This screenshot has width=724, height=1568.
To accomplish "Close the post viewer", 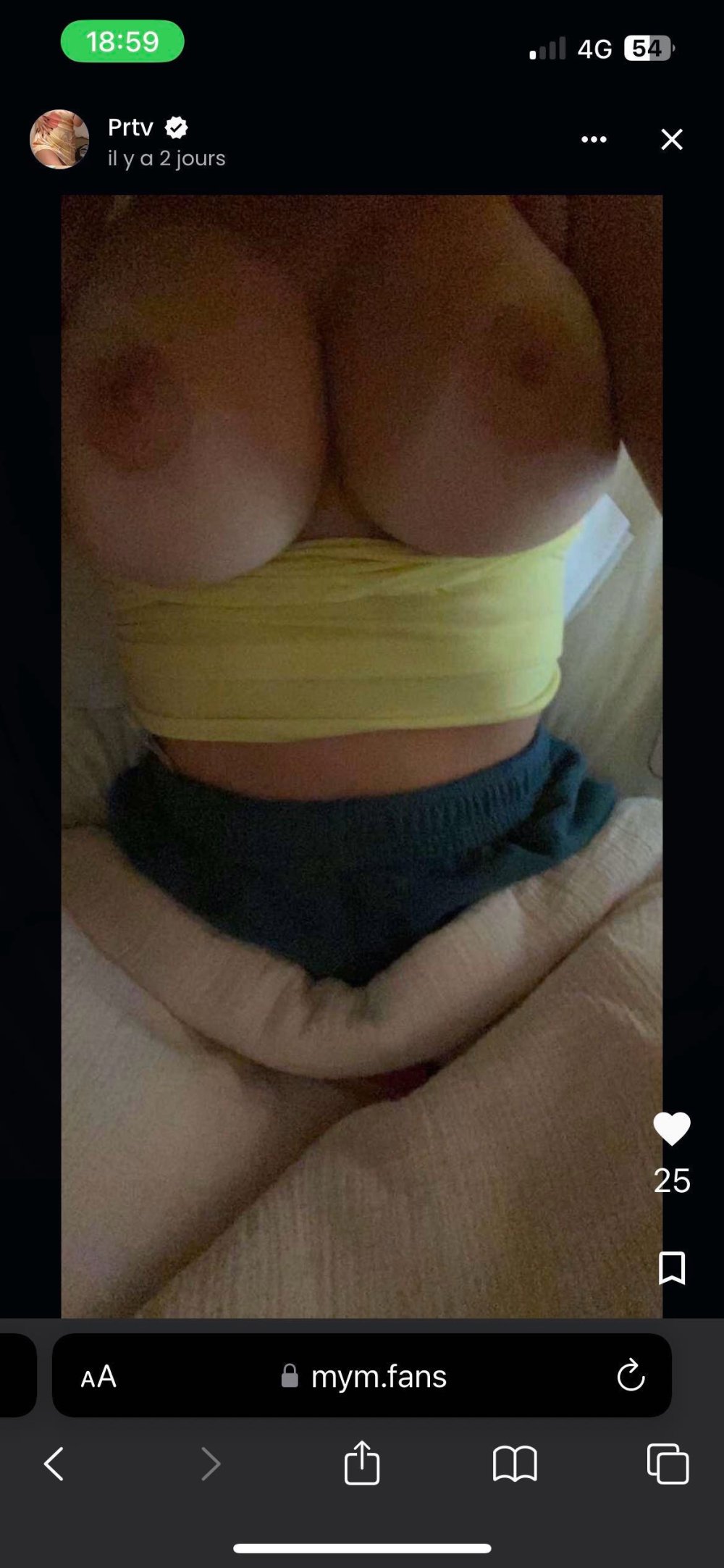I will pos(672,139).
